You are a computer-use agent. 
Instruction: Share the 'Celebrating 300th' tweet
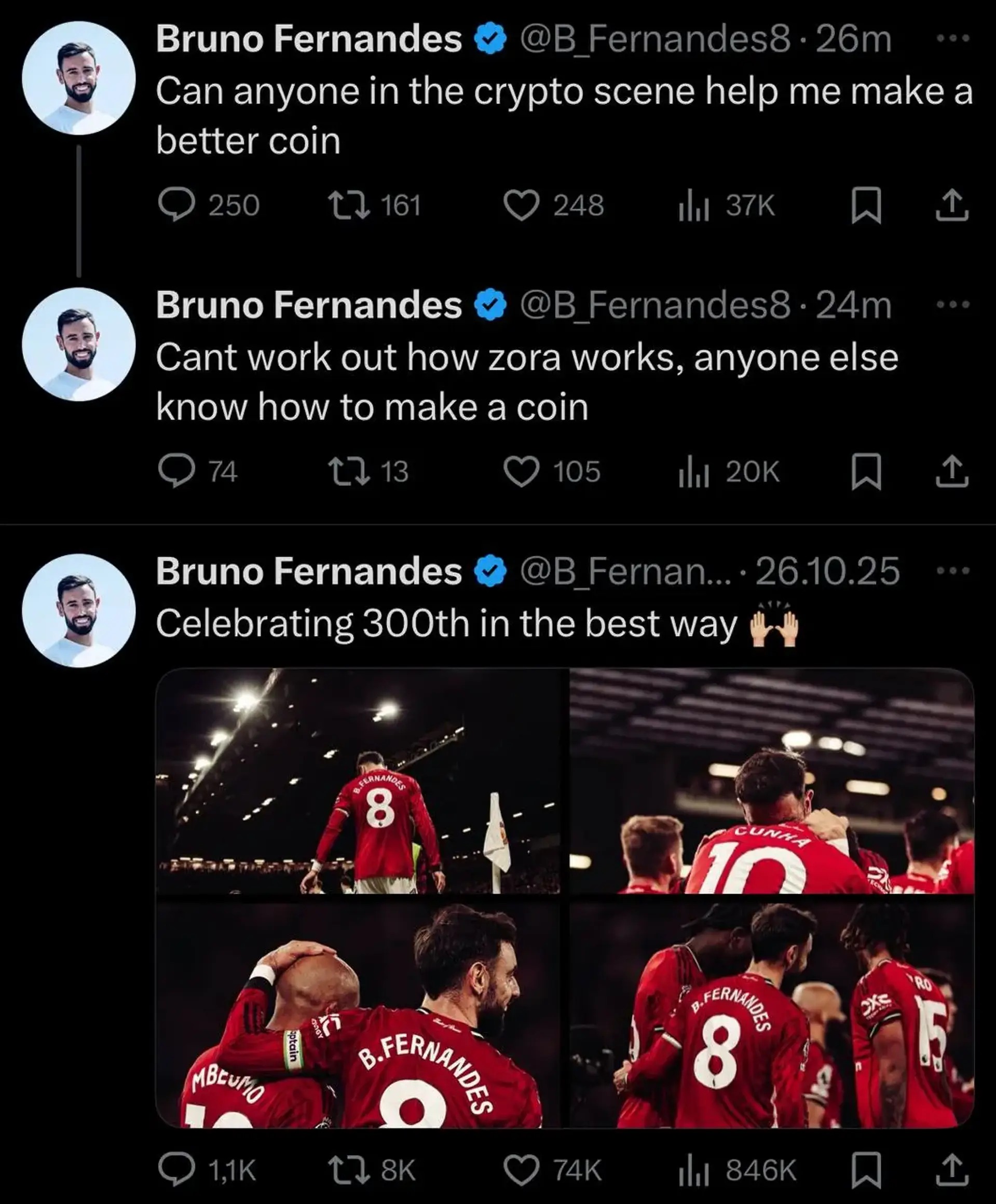[952, 1170]
